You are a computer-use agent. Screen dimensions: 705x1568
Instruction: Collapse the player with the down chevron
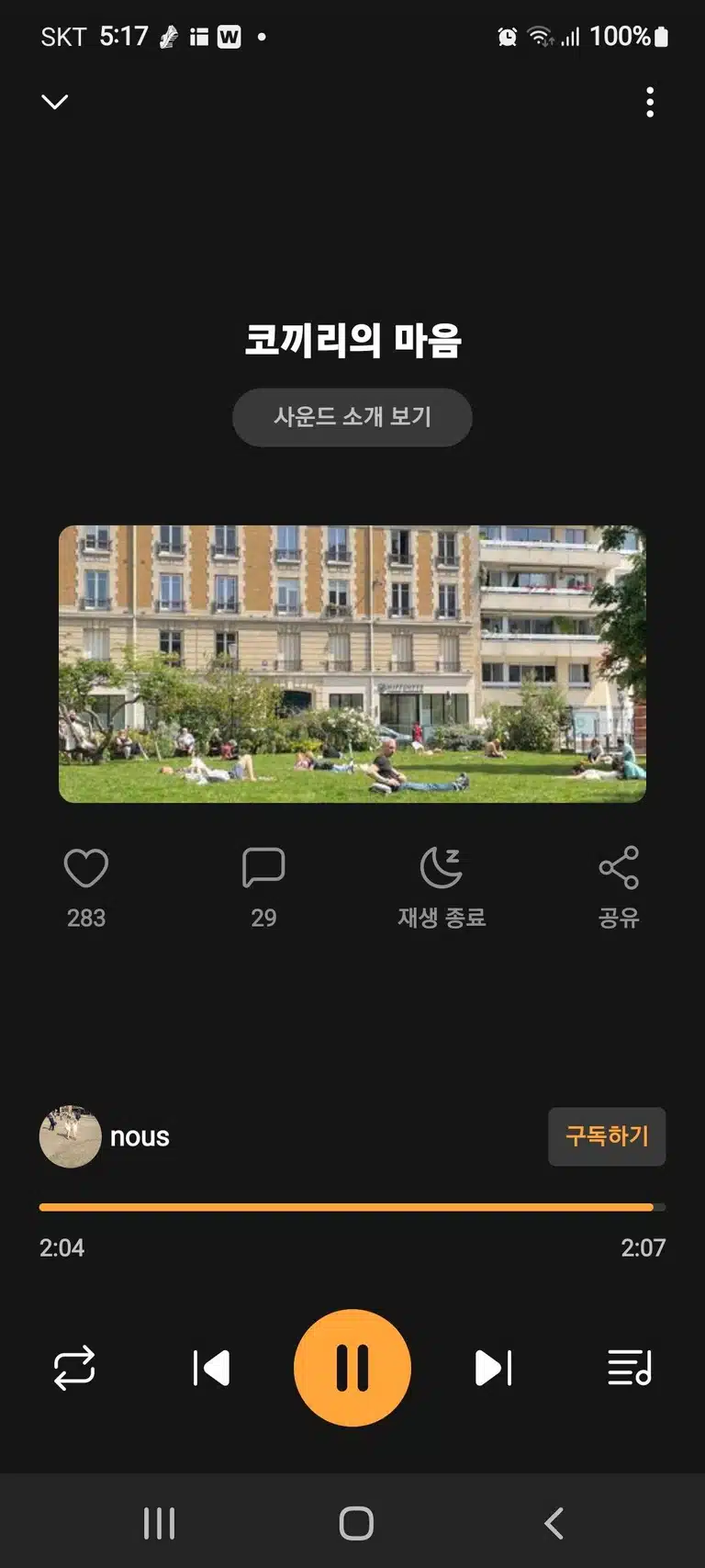[55, 101]
